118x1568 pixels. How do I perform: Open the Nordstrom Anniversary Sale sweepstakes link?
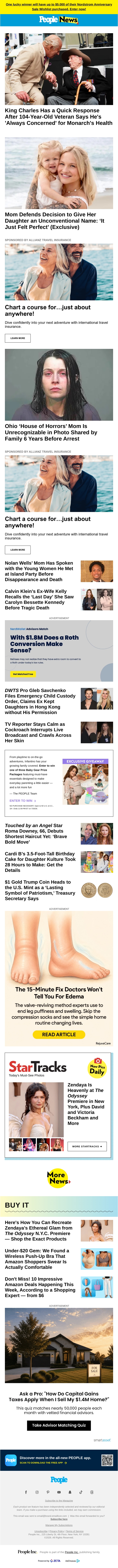[59, 7]
